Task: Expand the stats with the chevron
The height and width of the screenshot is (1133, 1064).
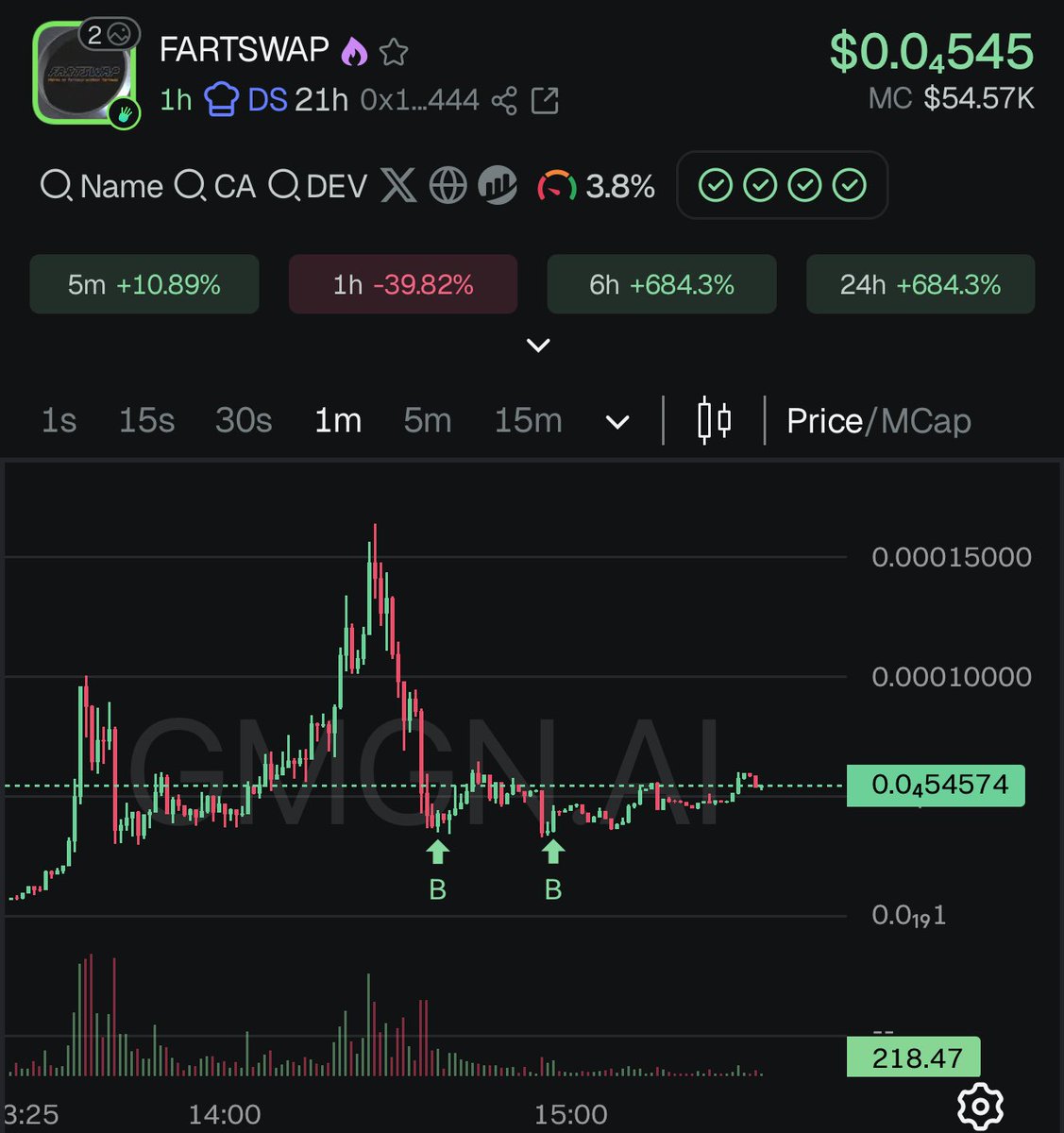Action: [538, 346]
